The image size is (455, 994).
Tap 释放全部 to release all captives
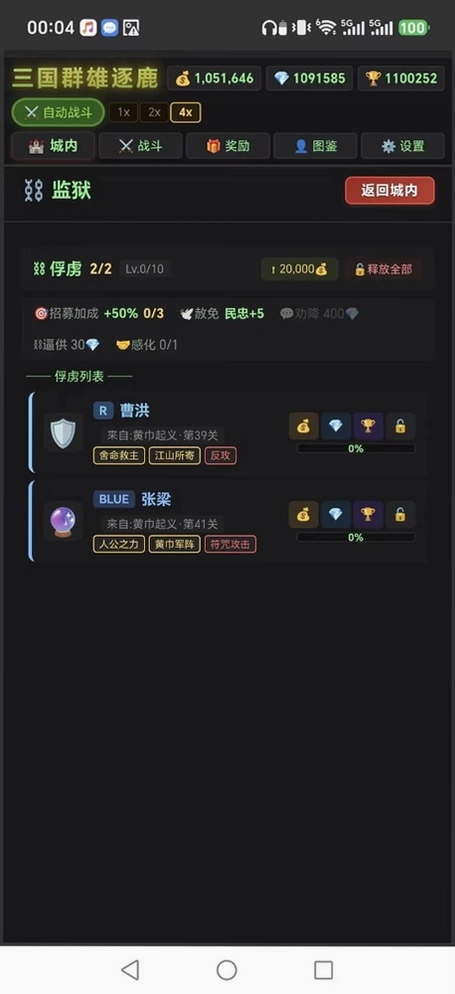pyautogui.click(x=383, y=269)
